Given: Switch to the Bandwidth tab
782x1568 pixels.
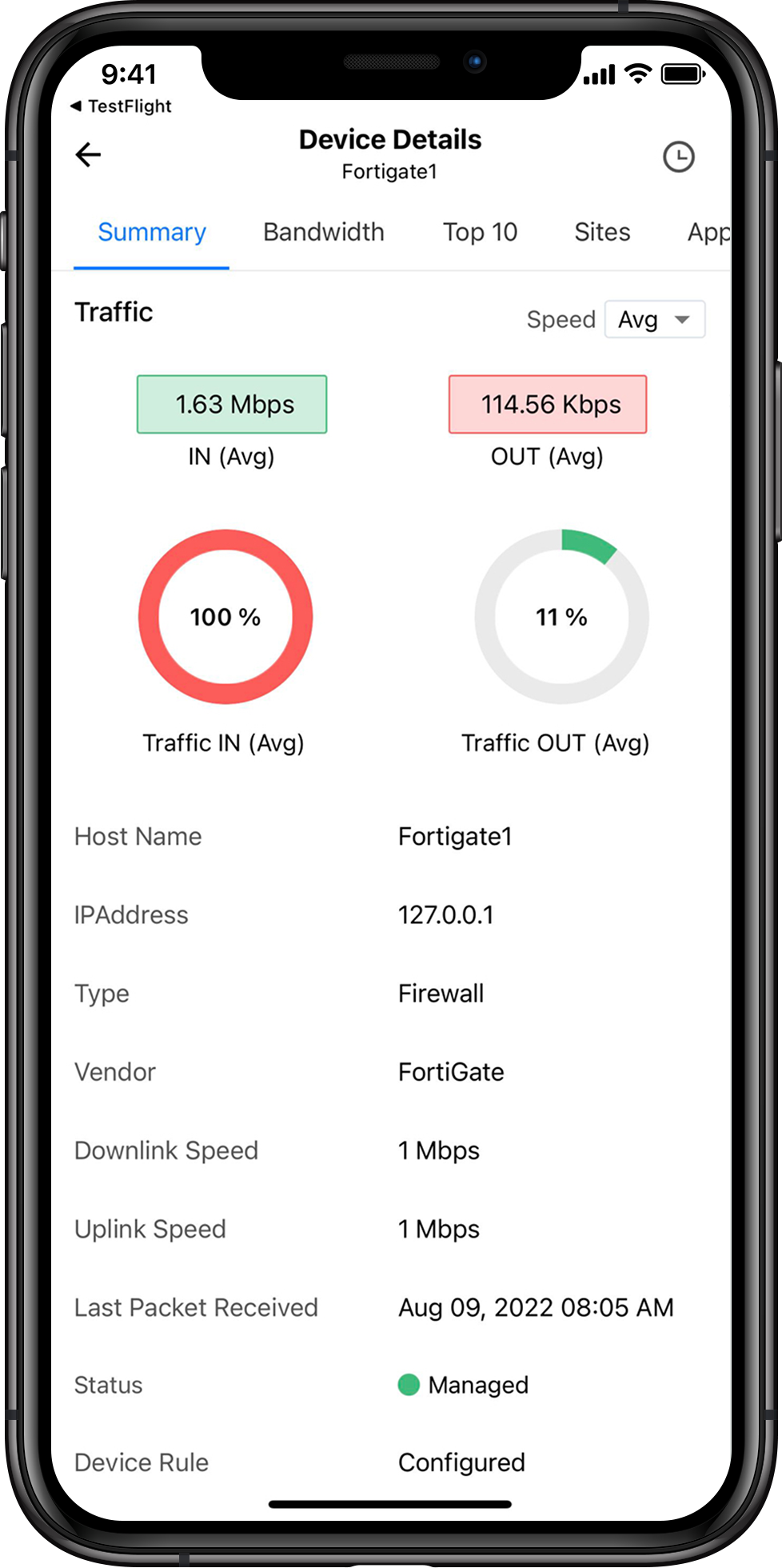Looking at the screenshot, I should tap(323, 232).
